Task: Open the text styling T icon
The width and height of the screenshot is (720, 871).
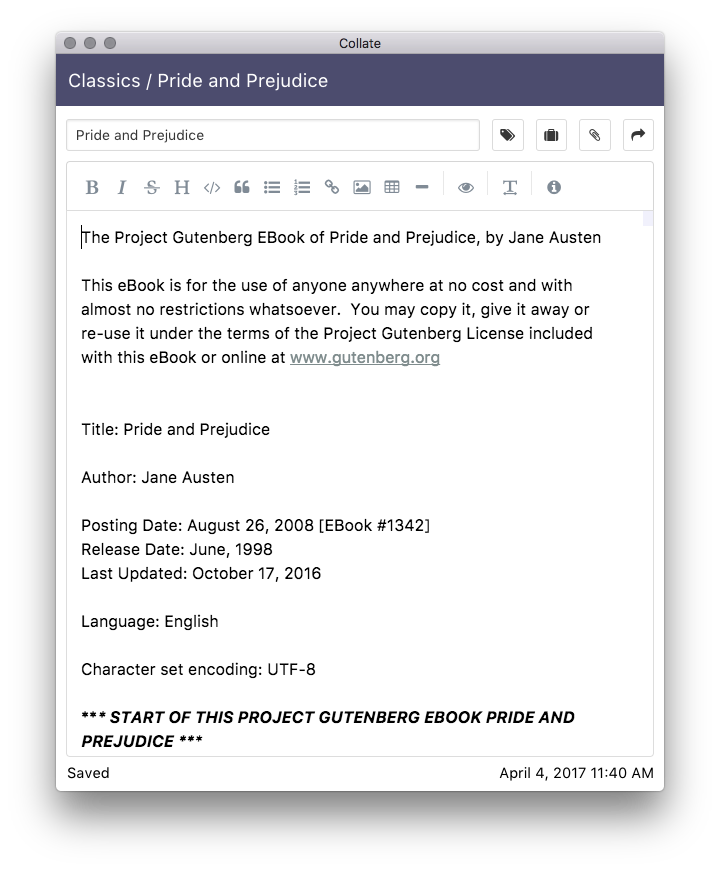Action: point(509,186)
